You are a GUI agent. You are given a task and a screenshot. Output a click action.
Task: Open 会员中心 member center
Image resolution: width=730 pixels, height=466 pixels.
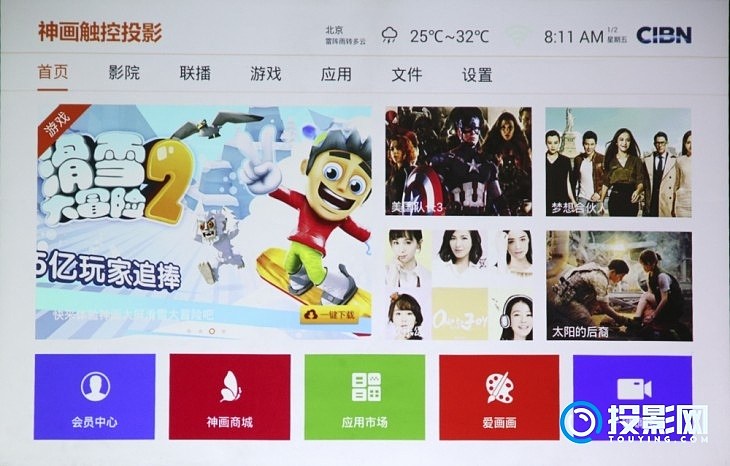tap(95, 396)
